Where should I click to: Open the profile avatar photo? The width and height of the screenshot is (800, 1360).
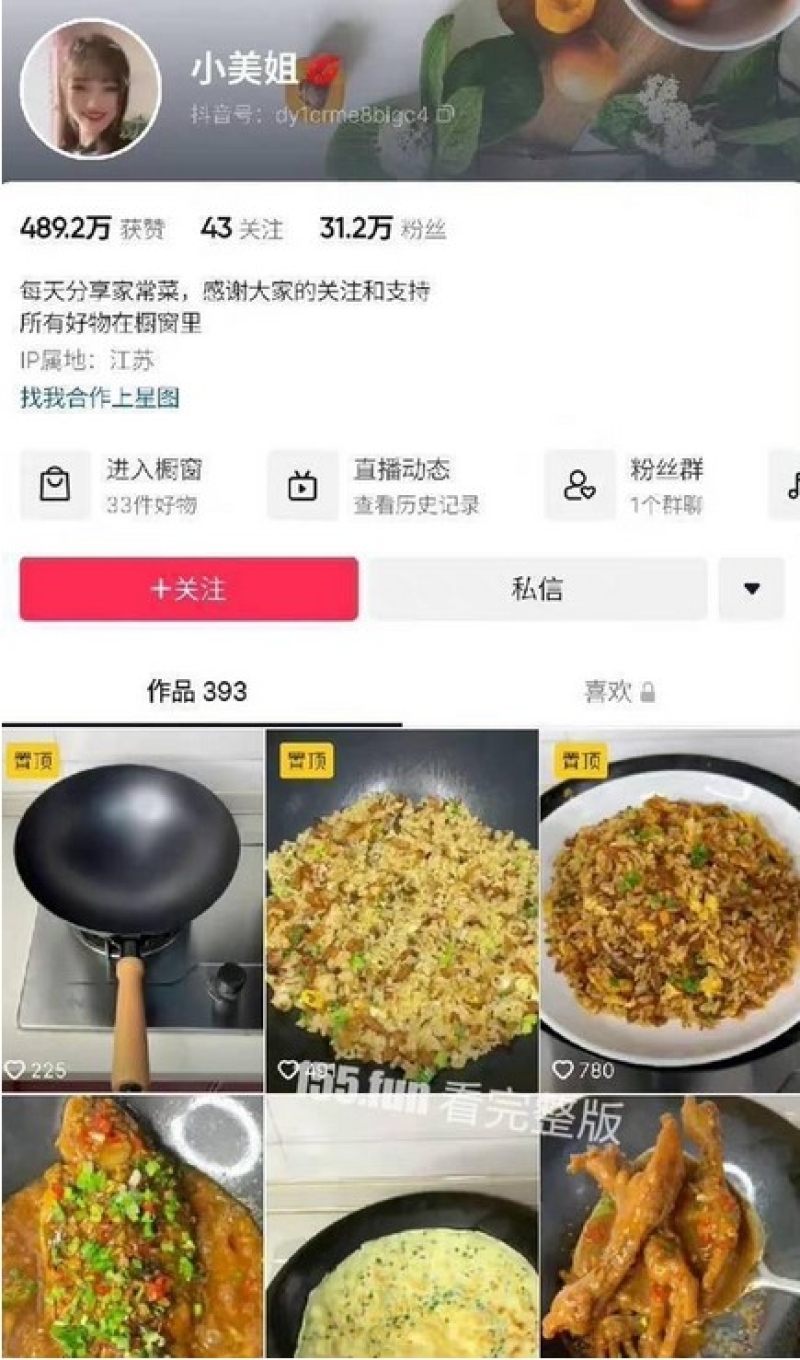[90, 88]
